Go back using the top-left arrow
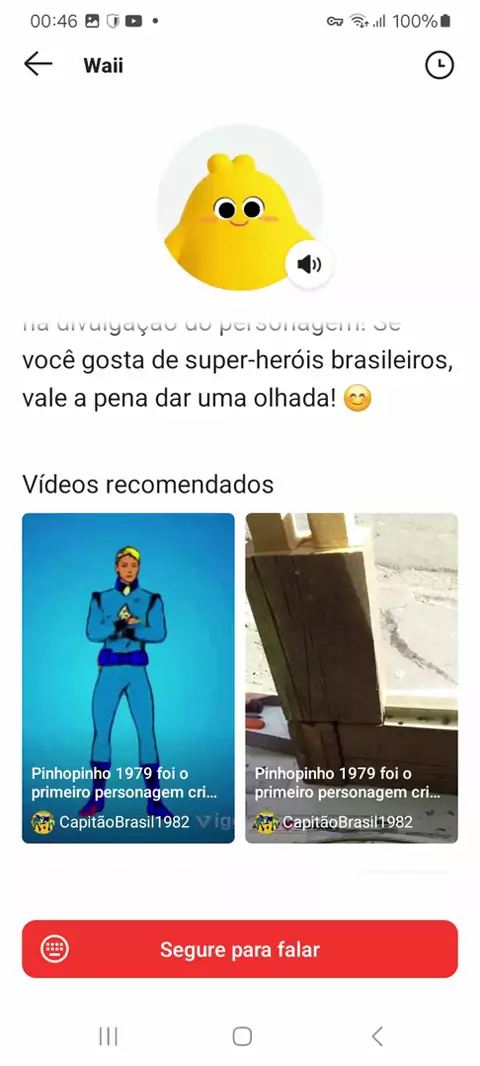 [x=38, y=65]
